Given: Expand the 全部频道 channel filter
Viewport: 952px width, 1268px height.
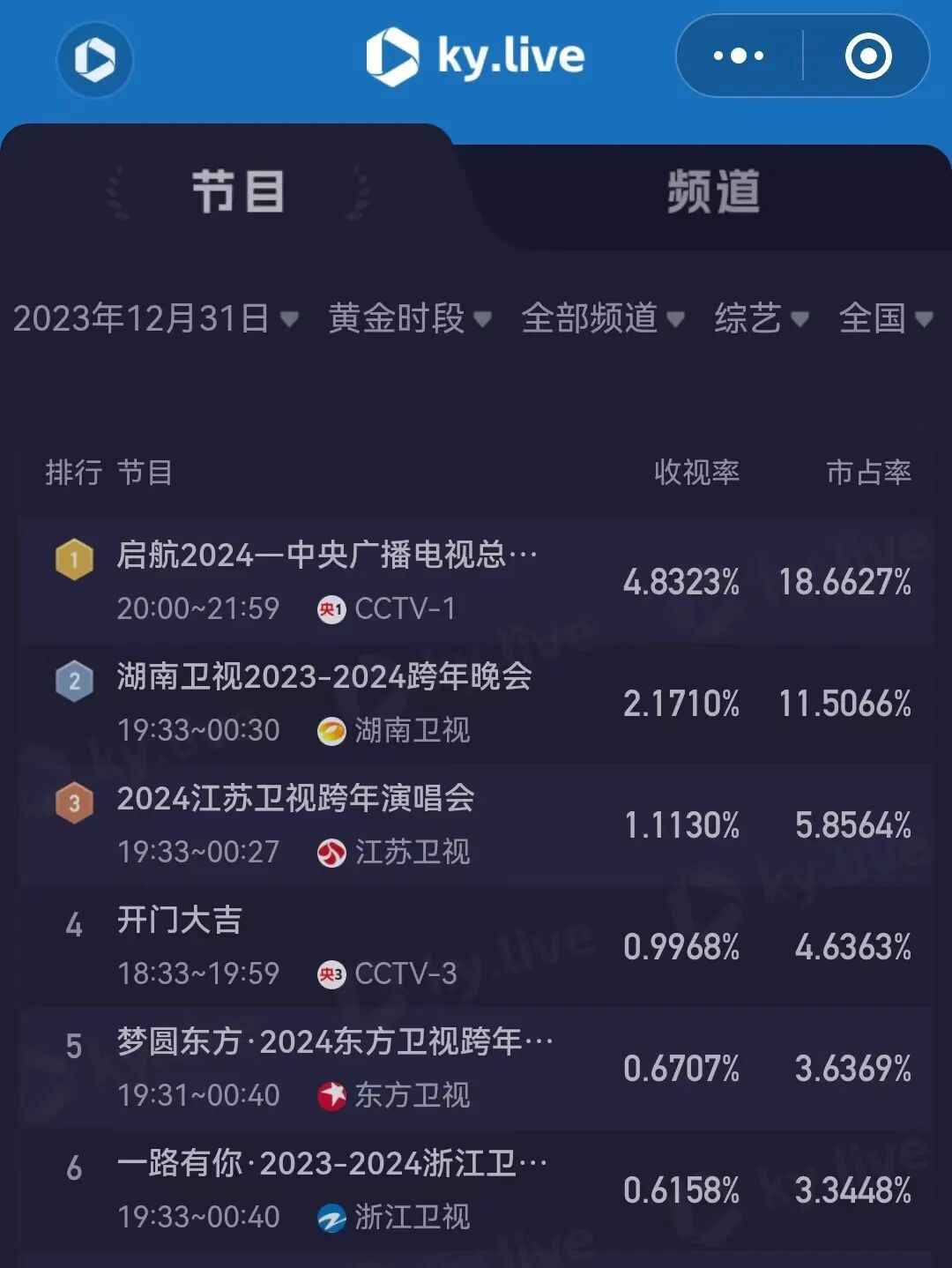Looking at the screenshot, I should click(x=602, y=318).
